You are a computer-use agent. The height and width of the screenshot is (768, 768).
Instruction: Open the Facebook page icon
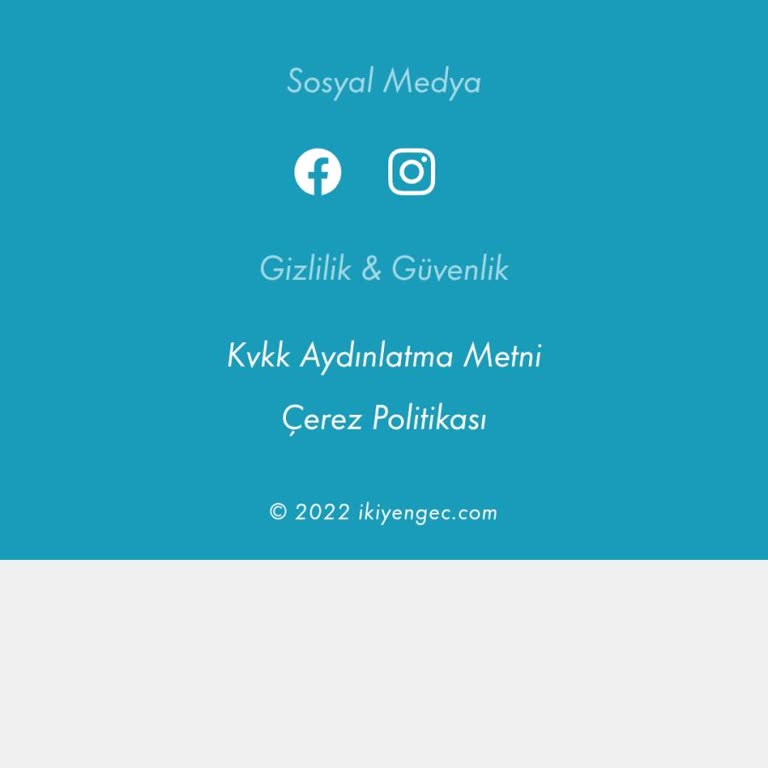tap(318, 172)
